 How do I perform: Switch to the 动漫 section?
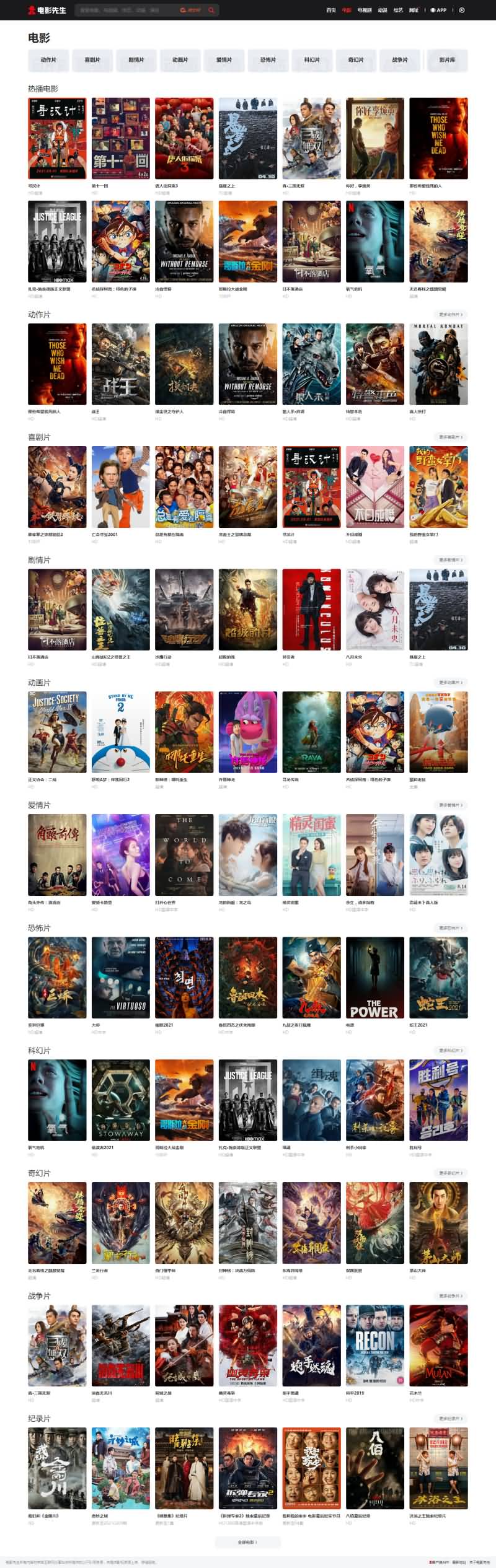click(x=383, y=10)
